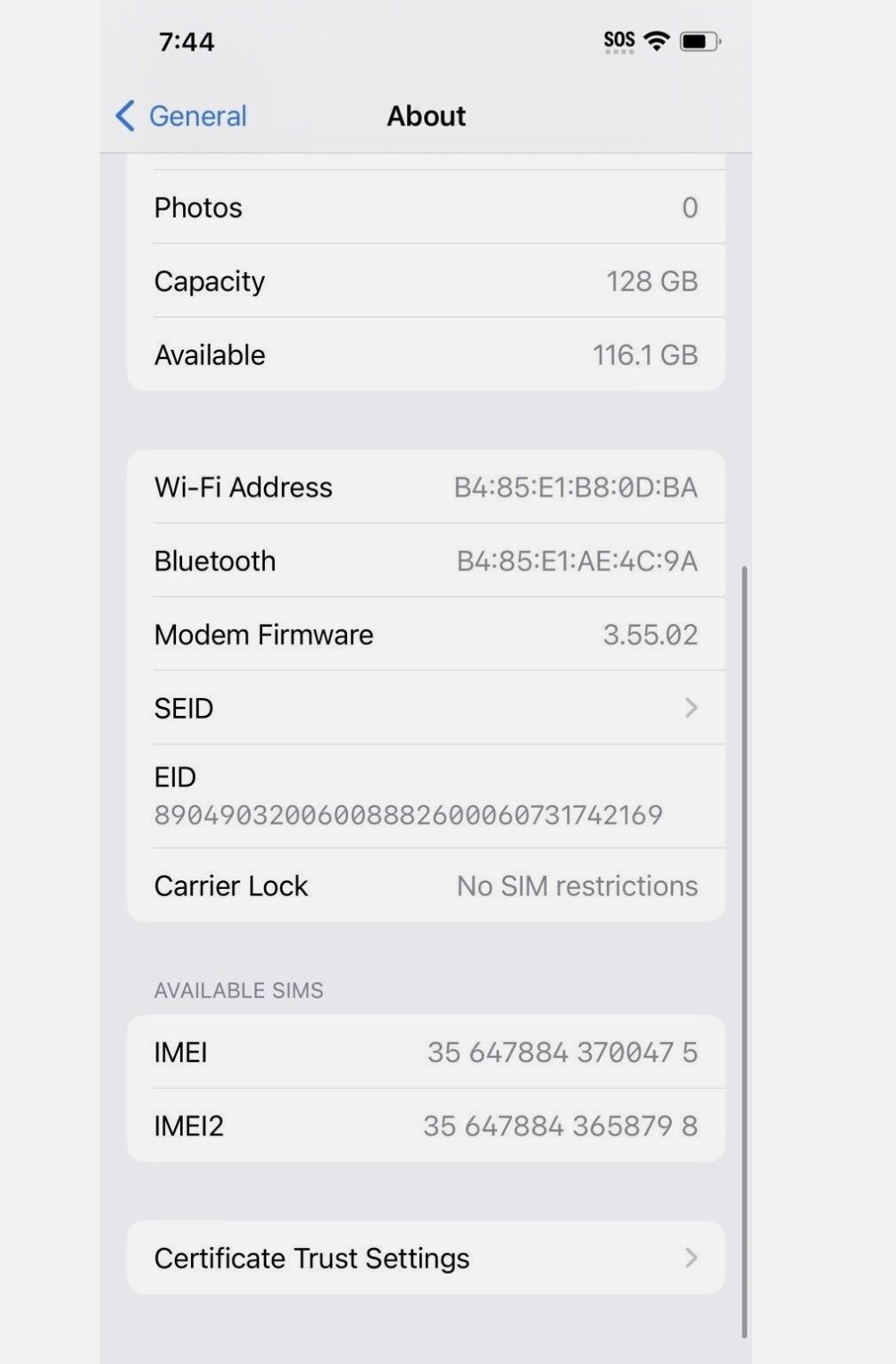
Task: Select the Bluetooth address row
Action: coord(427,561)
